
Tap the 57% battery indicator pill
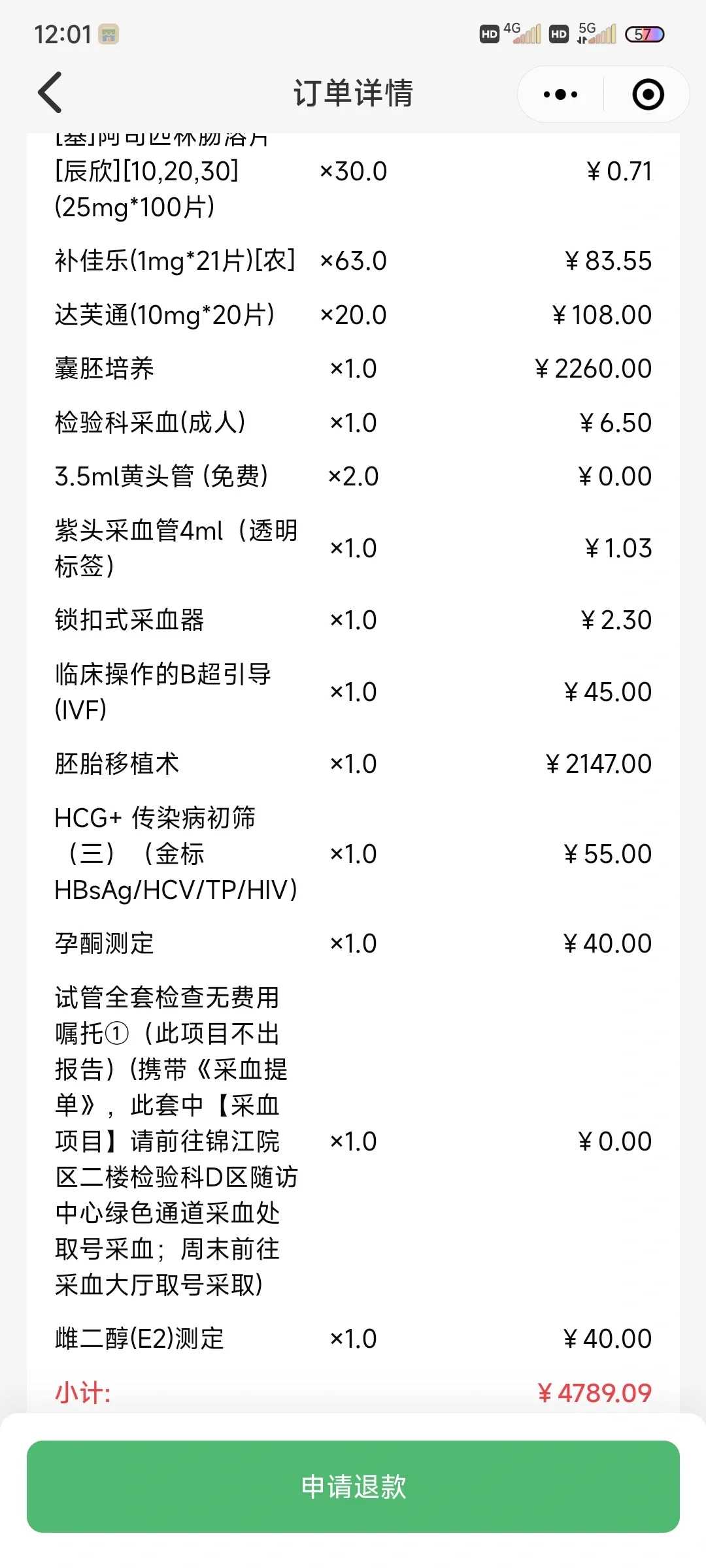tap(644, 33)
